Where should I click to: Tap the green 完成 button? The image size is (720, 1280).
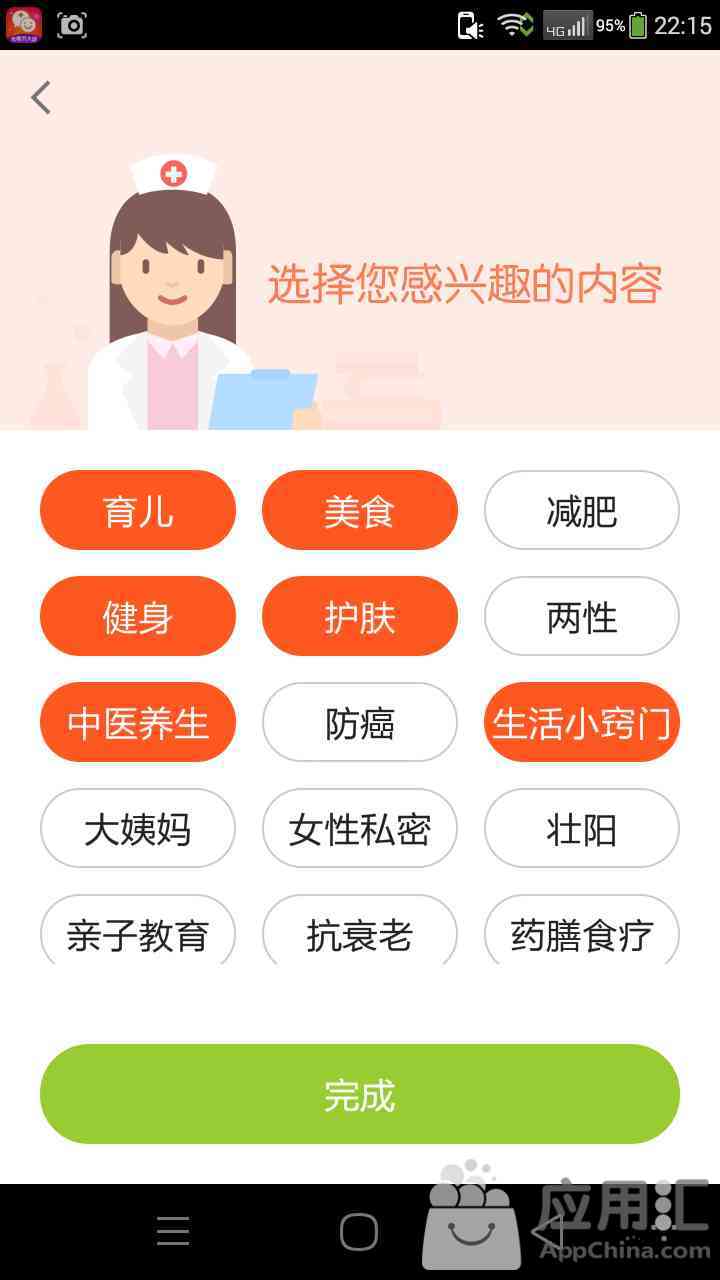coord(360,1094)
